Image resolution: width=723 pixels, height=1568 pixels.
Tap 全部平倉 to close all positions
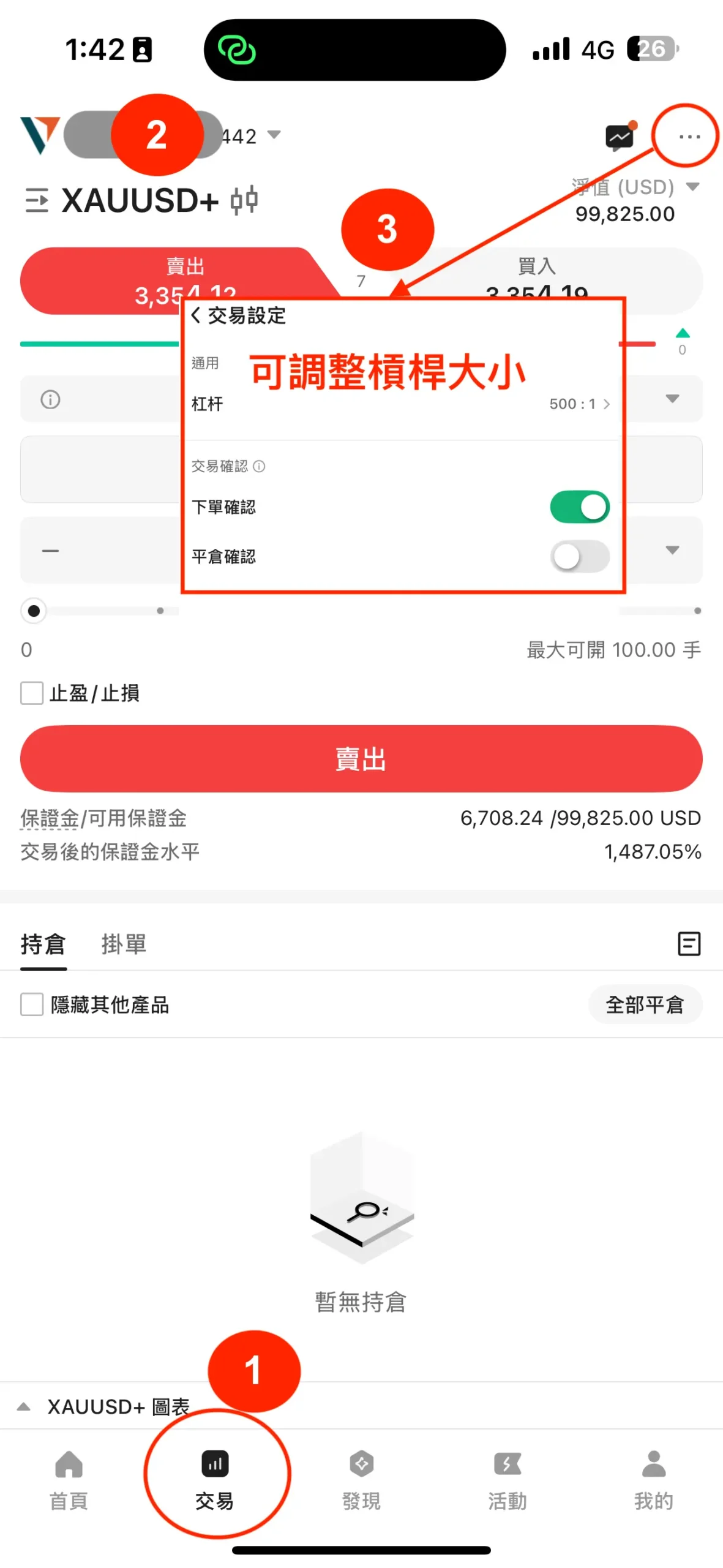644,1005
